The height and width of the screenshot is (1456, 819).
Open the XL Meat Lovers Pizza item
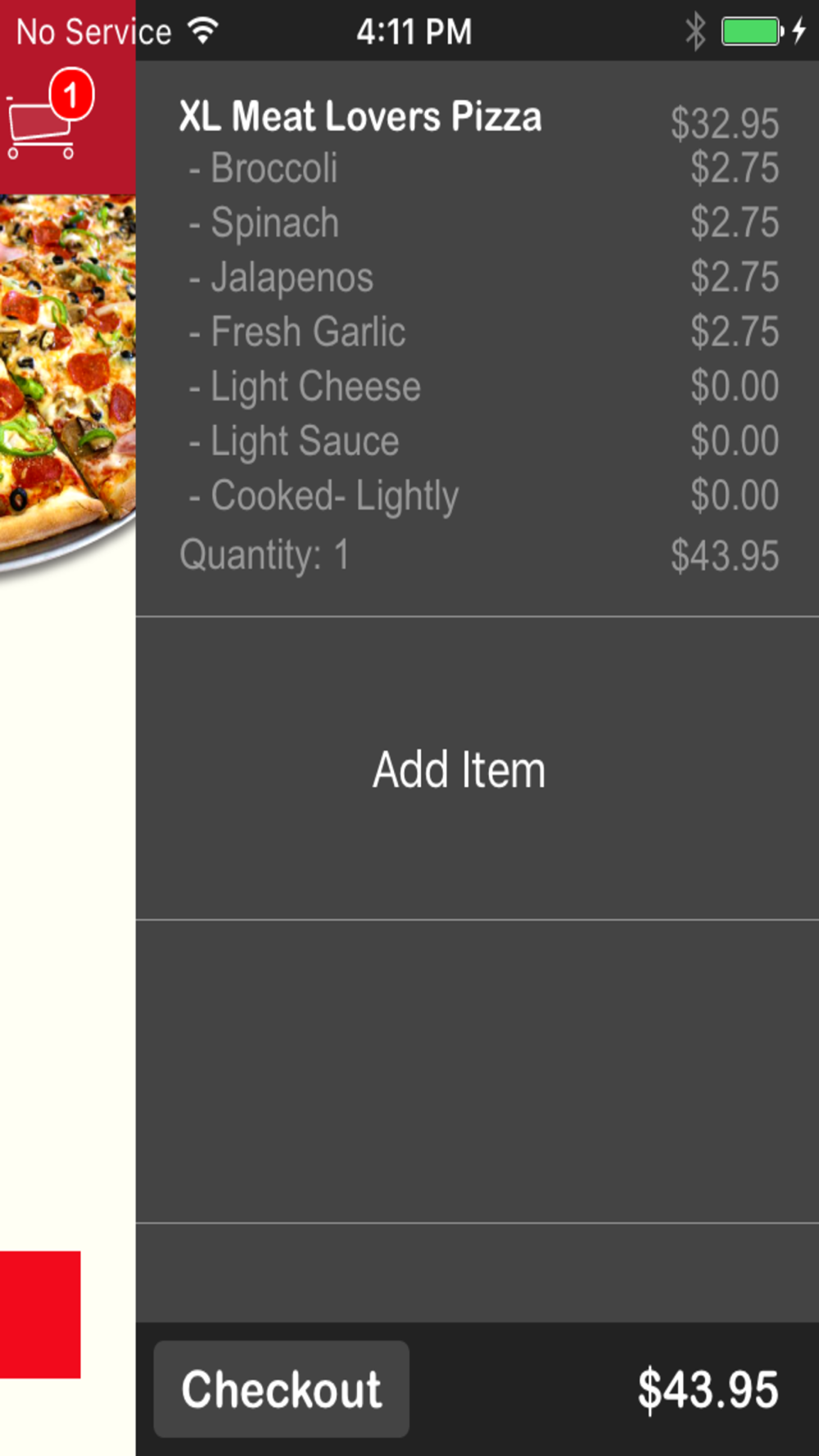tap(360, 116)
